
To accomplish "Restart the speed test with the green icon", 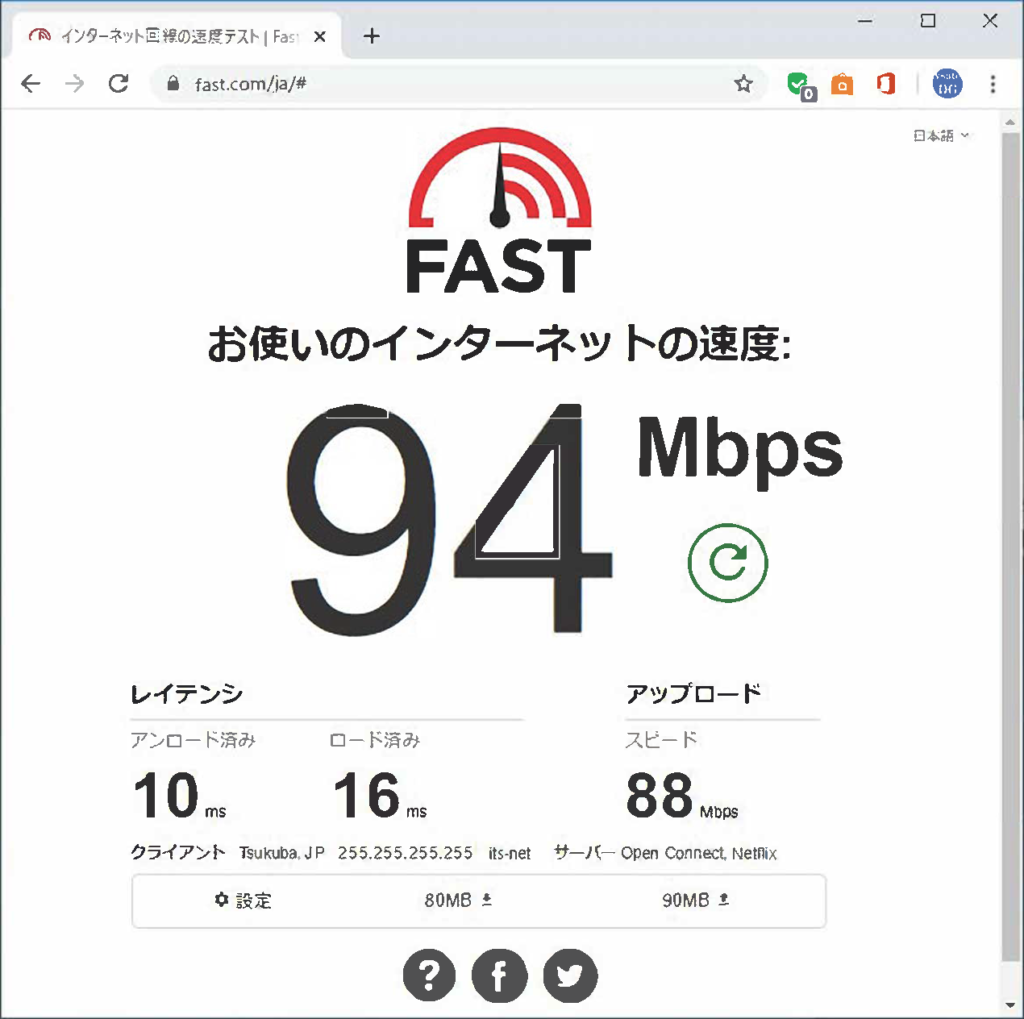I will (727, 563).
